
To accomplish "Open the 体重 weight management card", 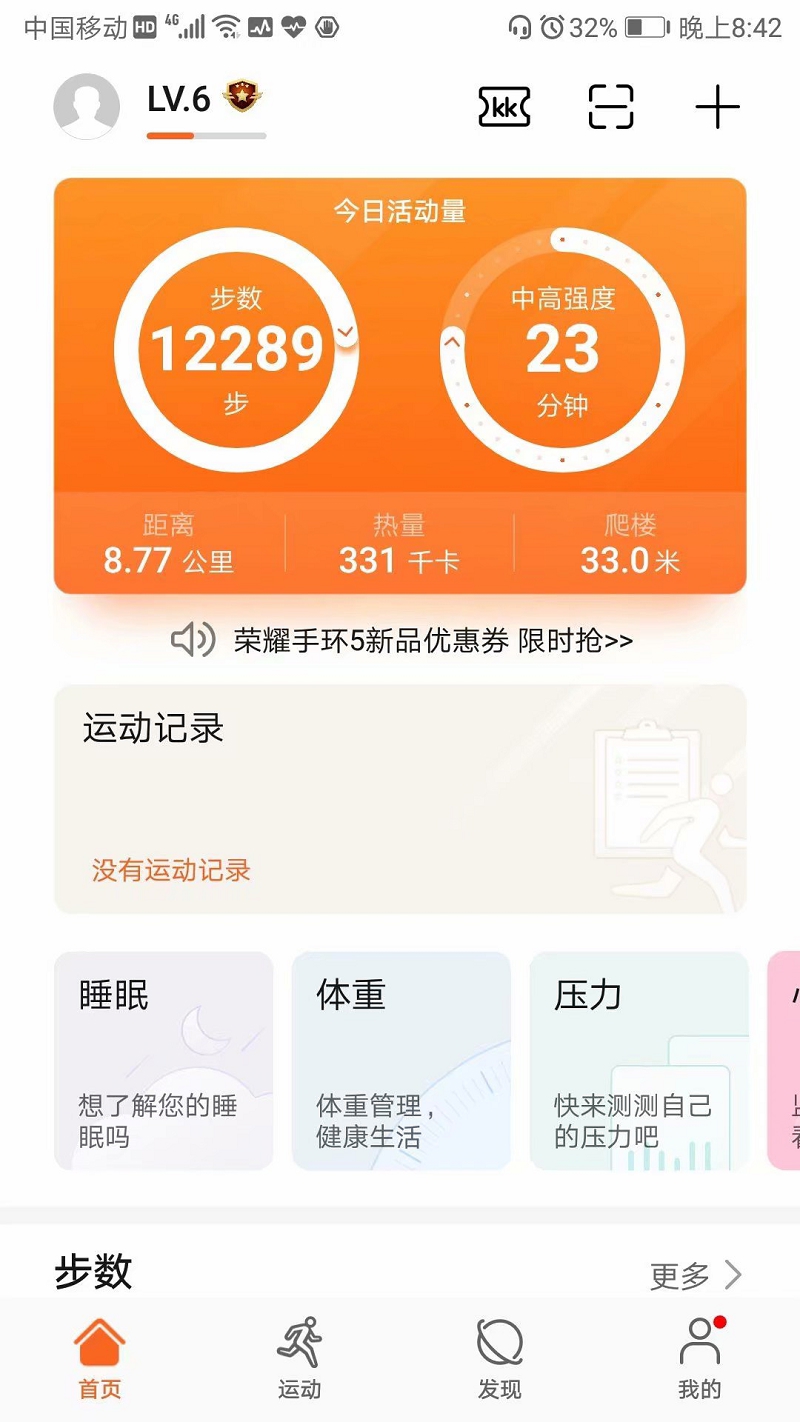I will 401,1060.
